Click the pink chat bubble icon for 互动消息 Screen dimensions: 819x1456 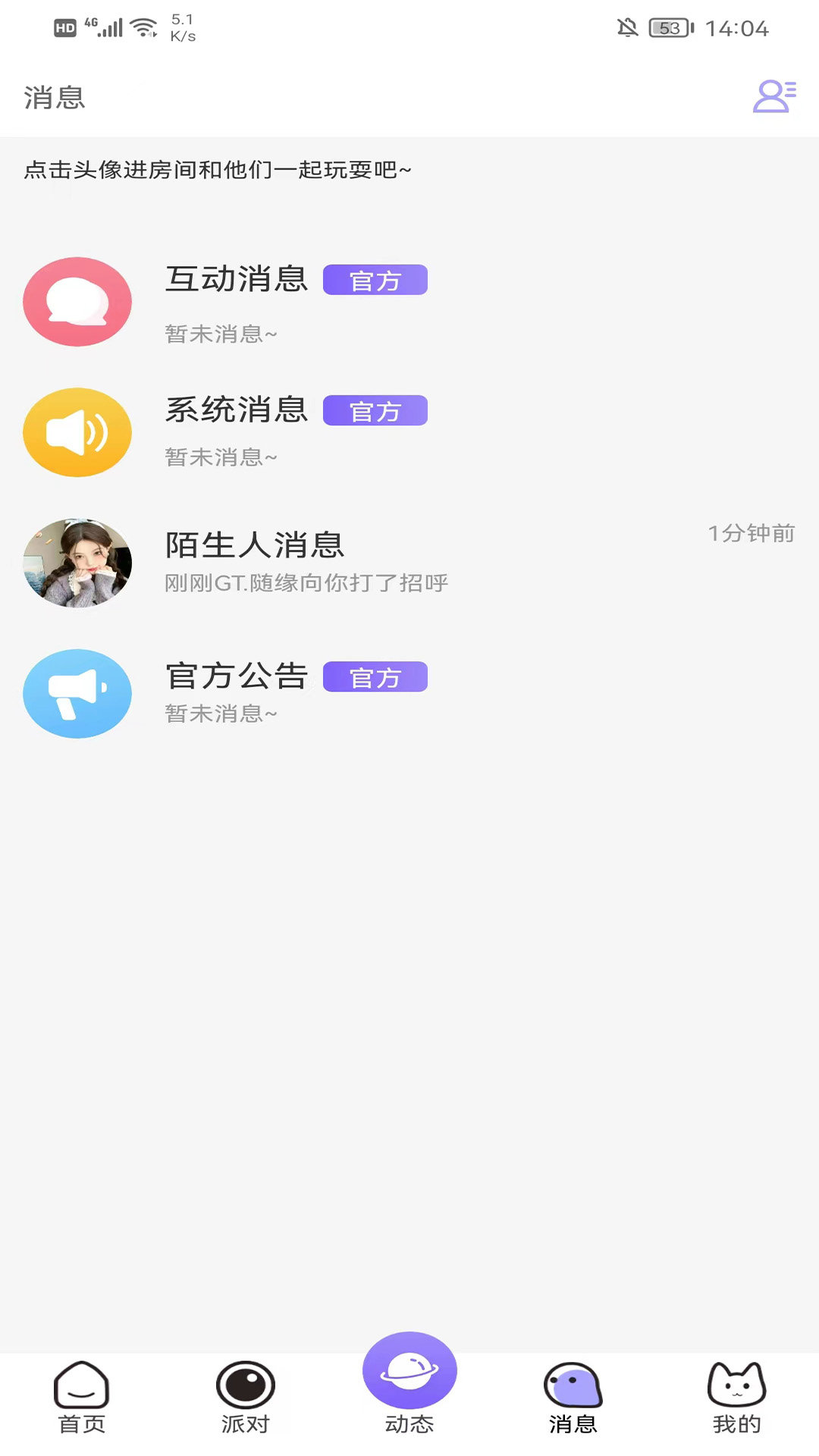point(77,301)
